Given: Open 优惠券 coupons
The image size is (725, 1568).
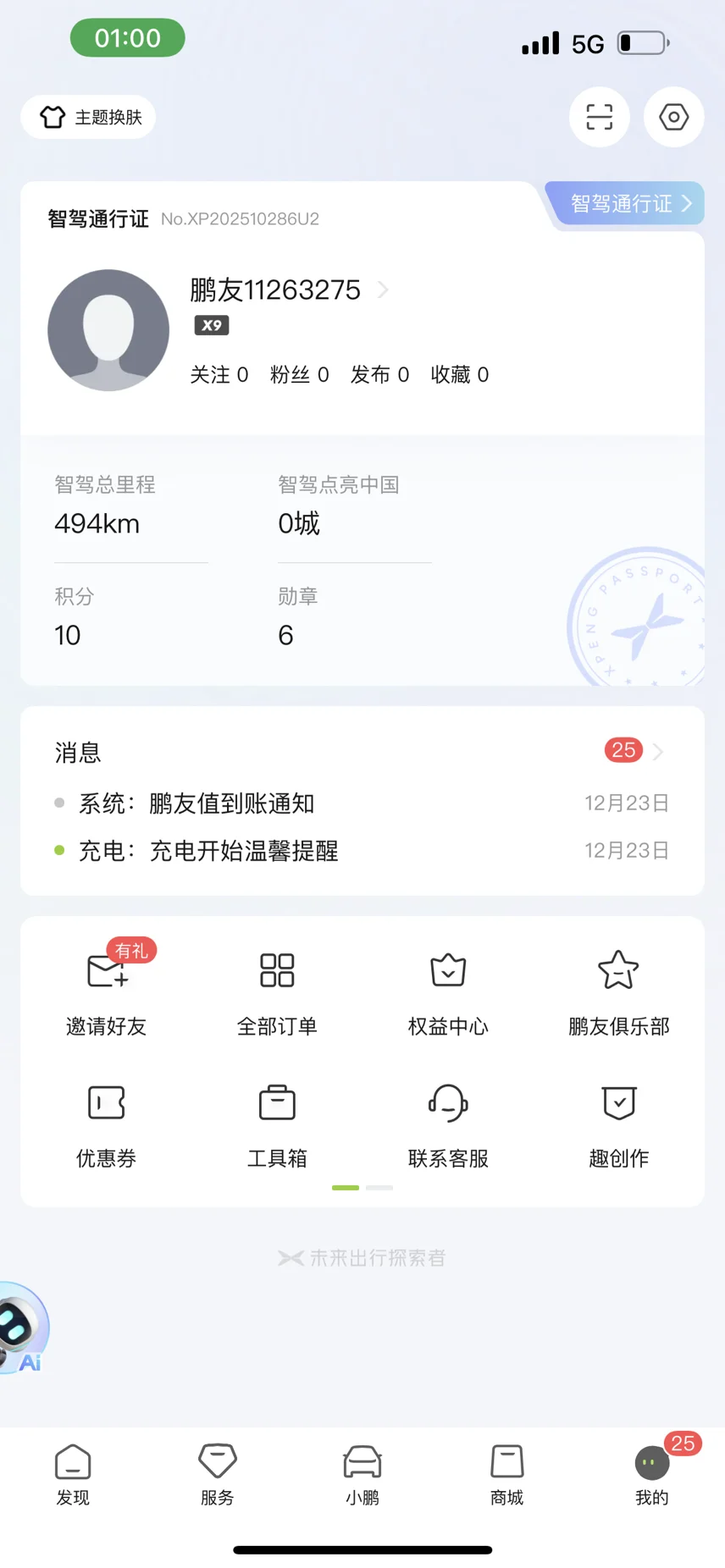Looking at the screenshot, I should click(x=107, y=1122).
